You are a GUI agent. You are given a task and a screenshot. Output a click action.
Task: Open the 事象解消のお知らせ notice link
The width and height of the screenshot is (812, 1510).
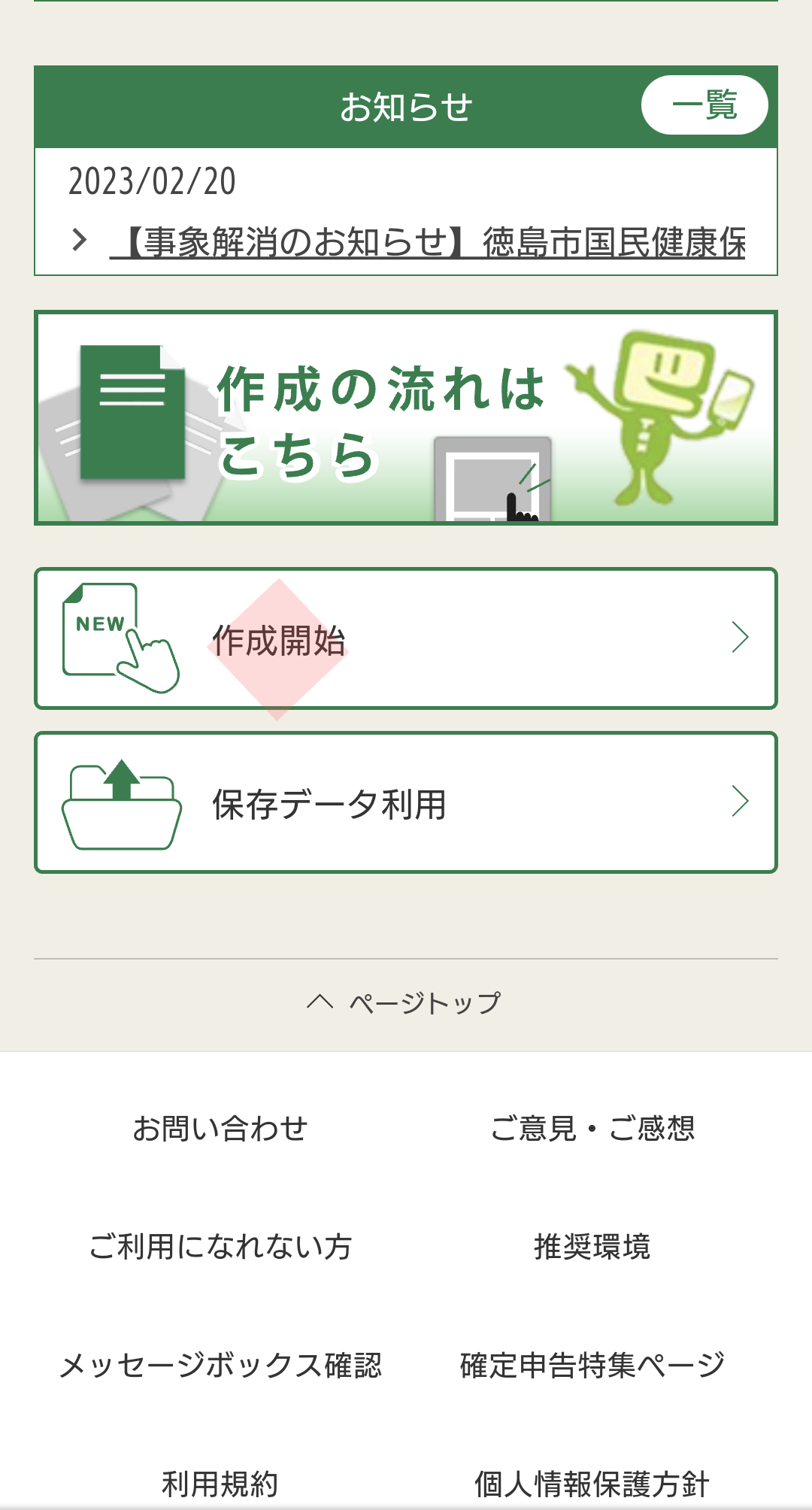(x=427, y=242)
